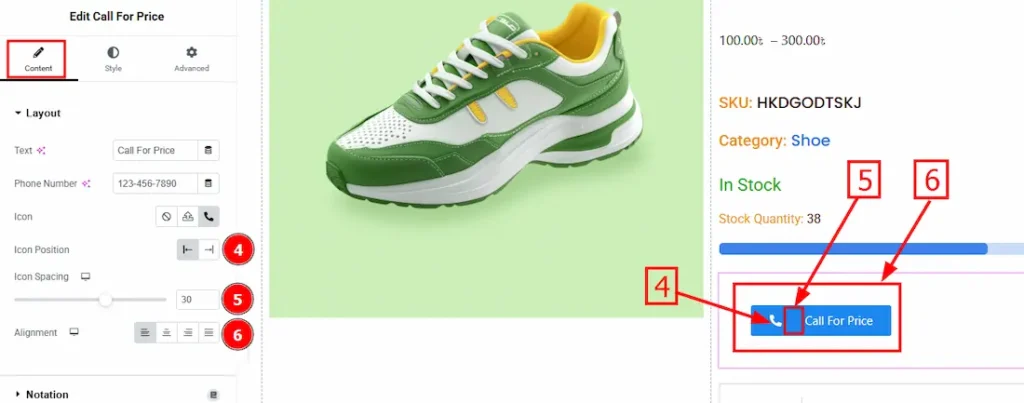Set icon position to after text
The image size is (1024, 403).
[x=208, y=250]
